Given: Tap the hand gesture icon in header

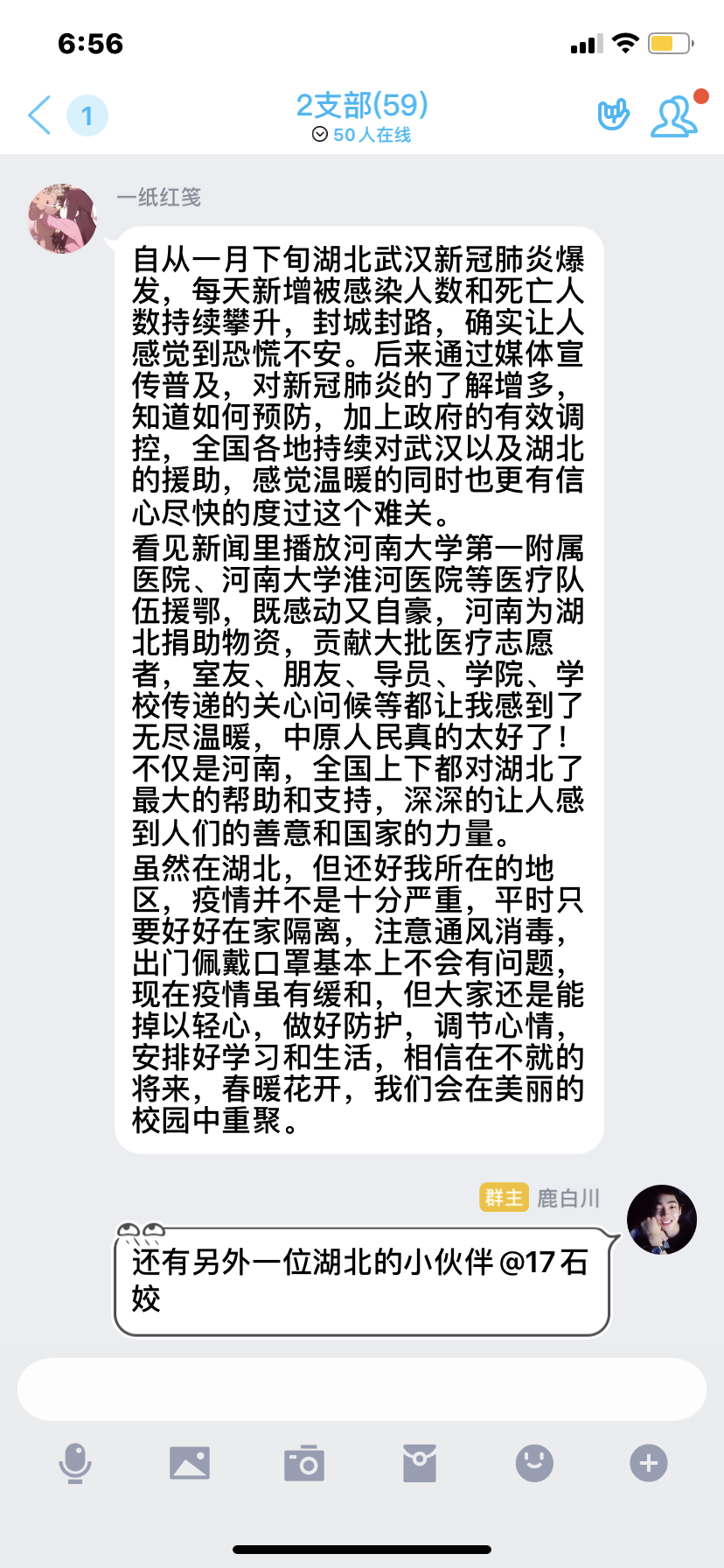Looking at the screenshot, I should 613,115.
